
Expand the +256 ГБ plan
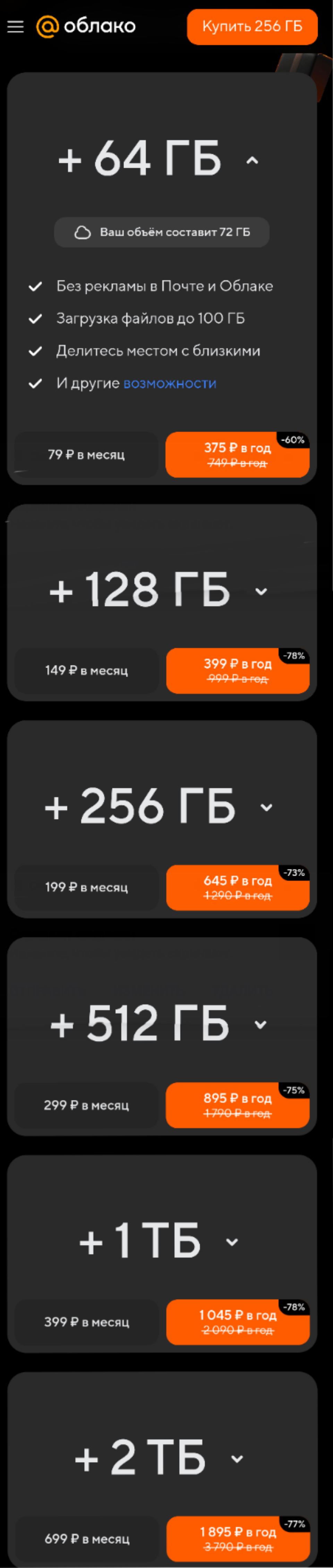click(x=266, y=807)
